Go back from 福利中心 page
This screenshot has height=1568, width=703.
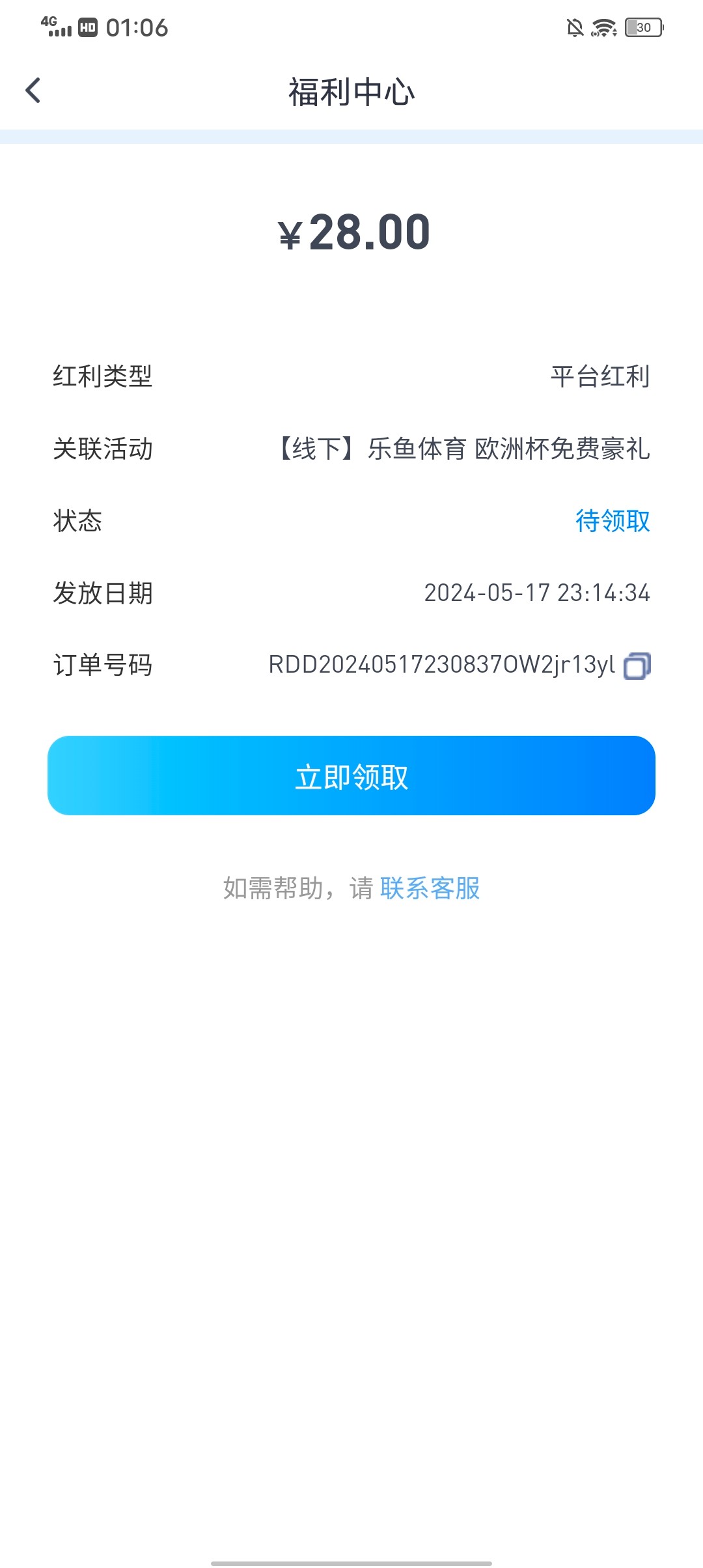(x=33, y=91)
